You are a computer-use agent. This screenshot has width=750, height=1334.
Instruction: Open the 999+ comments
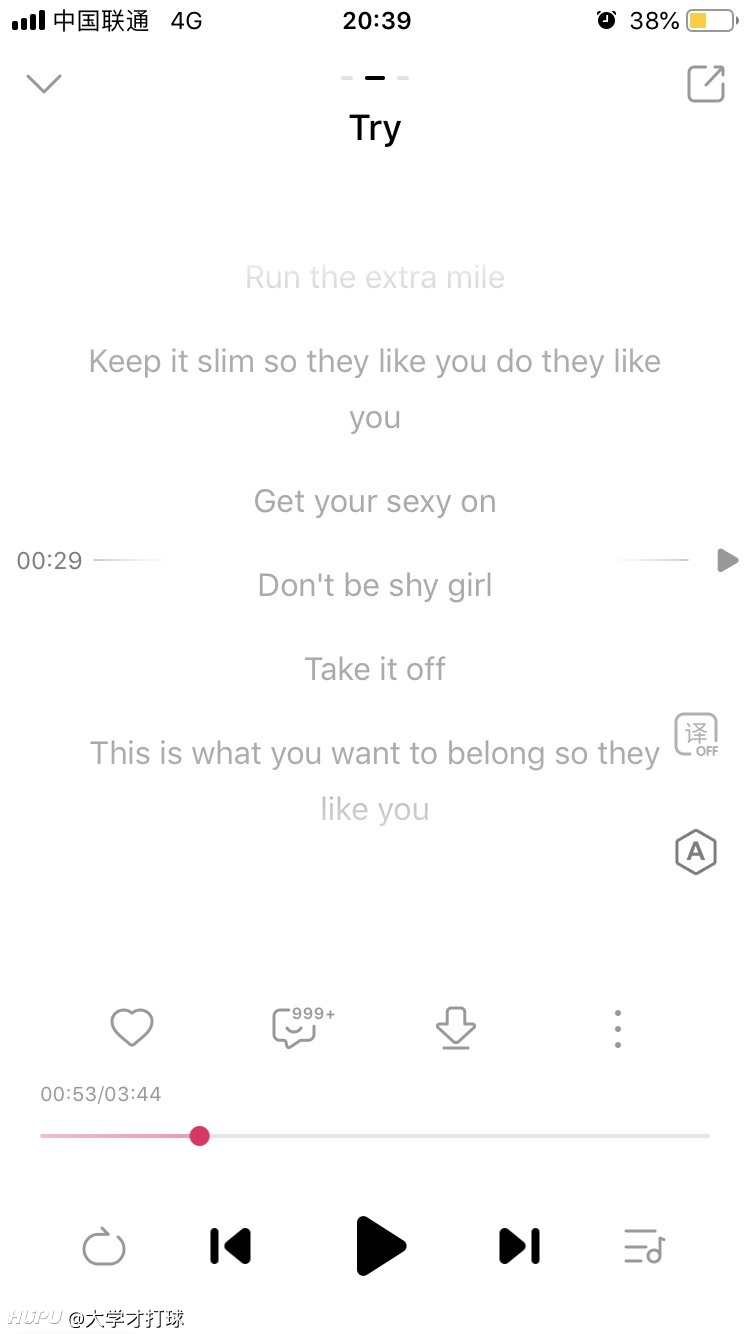[303, 1027]
